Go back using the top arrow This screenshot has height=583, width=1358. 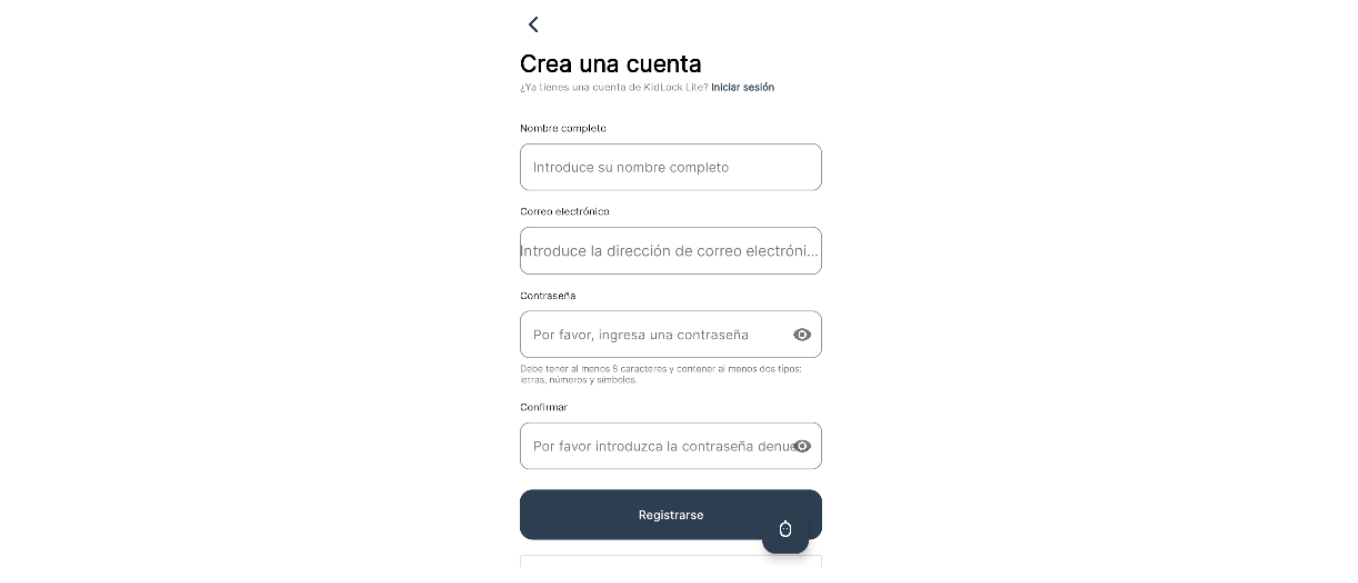point(533,24)
